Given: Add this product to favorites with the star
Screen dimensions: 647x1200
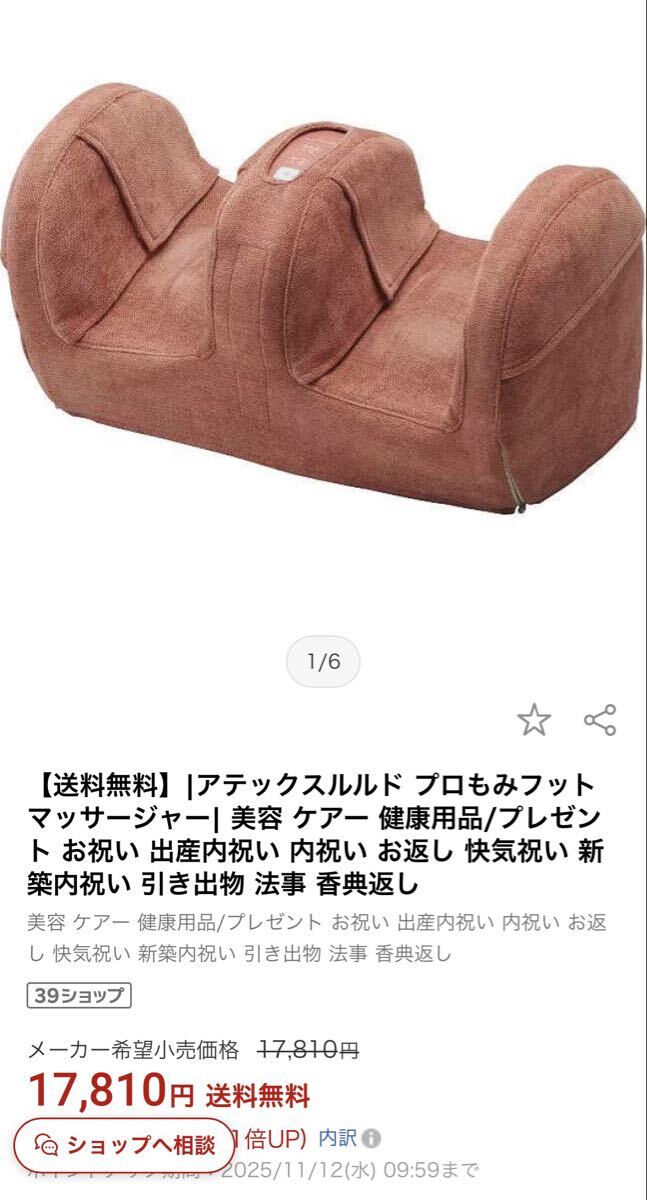Looking at the screenshot, I should 534,720.
